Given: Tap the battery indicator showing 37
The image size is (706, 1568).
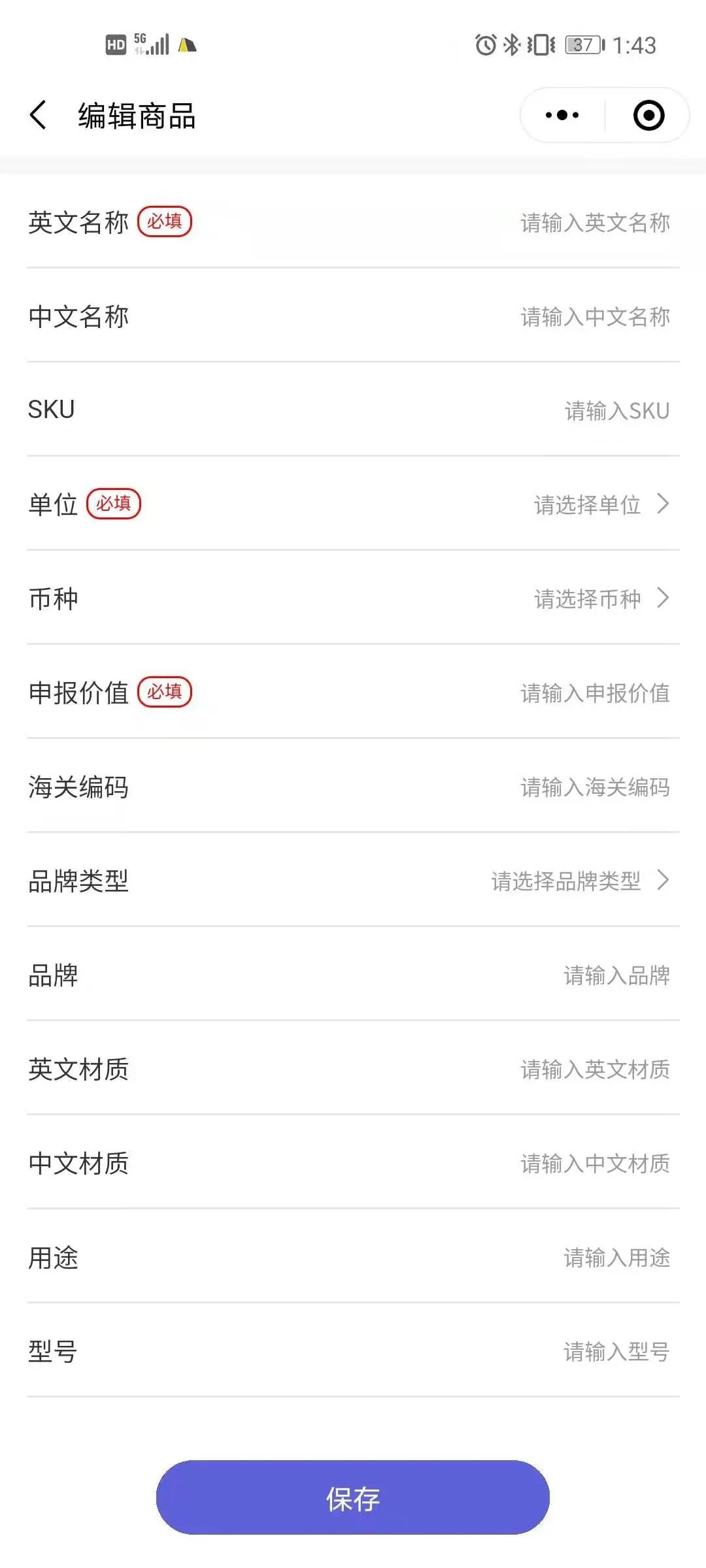Looking at the screenshot, I should click(x=584, y=44).
